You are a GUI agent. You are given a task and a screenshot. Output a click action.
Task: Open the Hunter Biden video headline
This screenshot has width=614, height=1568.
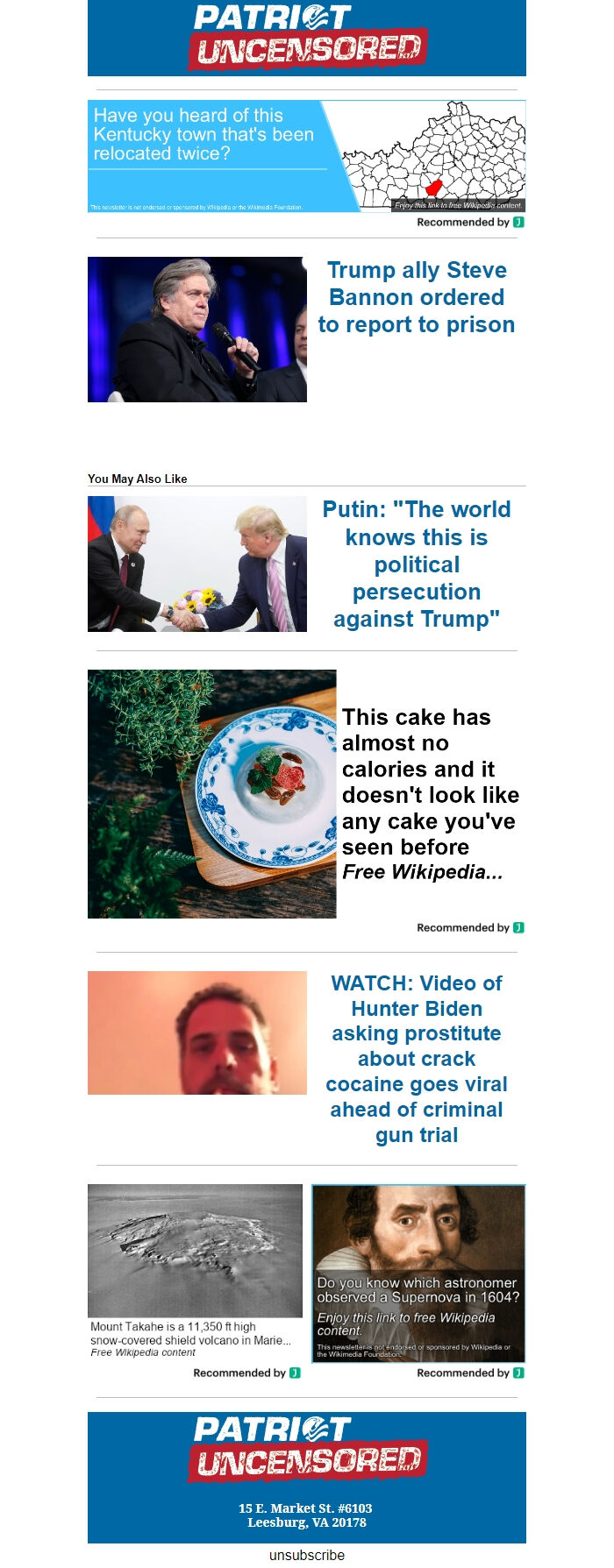(416, 1059)
